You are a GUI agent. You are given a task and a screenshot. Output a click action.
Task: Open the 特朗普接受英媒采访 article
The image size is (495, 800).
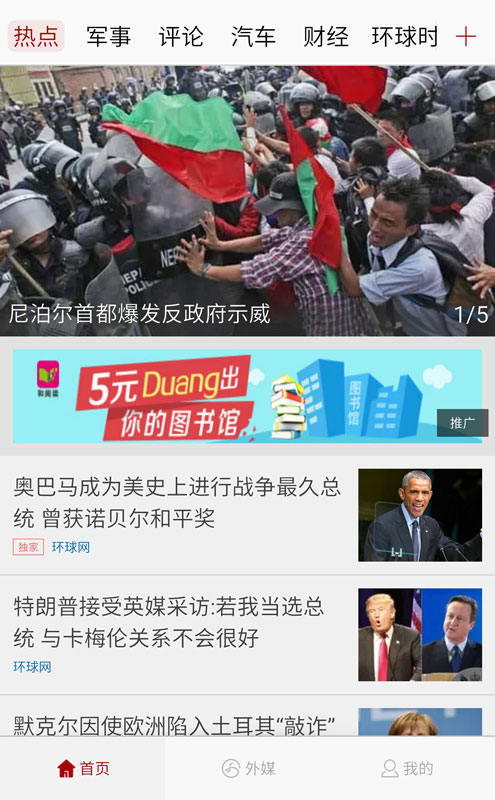point(248,635)
